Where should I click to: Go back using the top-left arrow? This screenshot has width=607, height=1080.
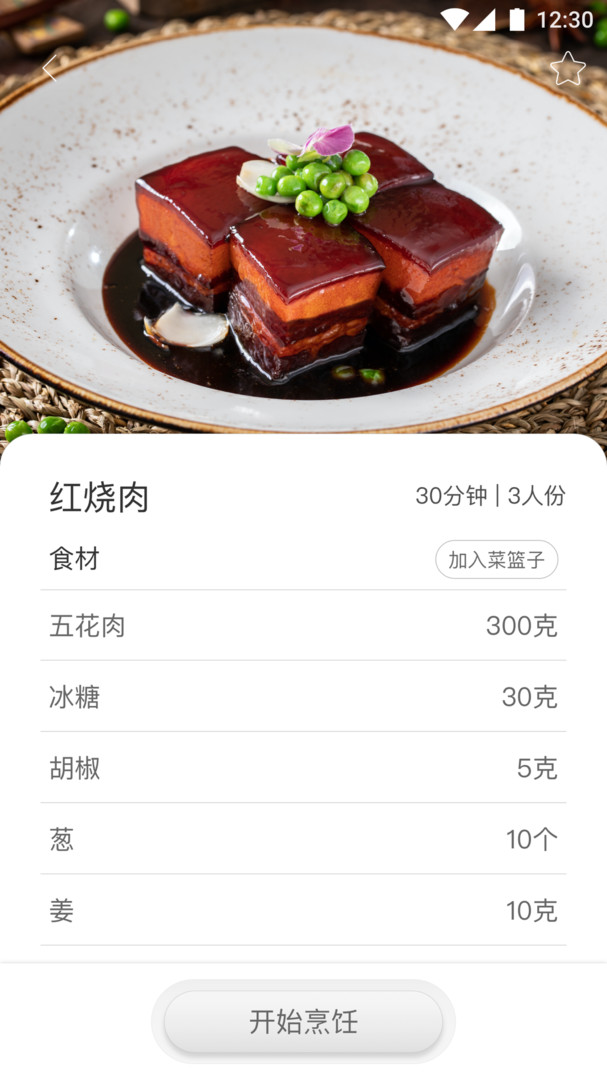[50, 68]
